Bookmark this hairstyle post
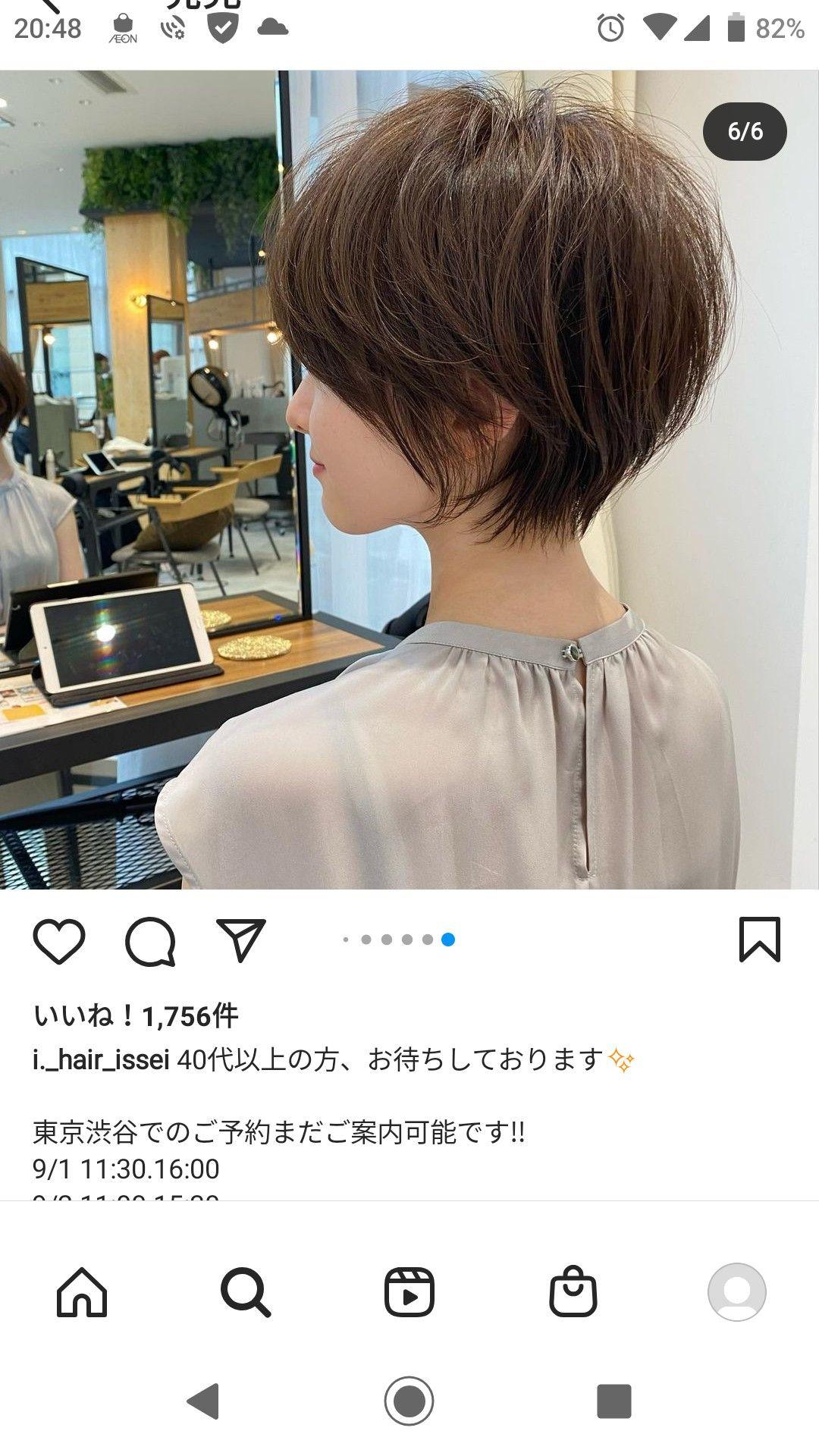 pyautogui.click(x=760, y=940)
